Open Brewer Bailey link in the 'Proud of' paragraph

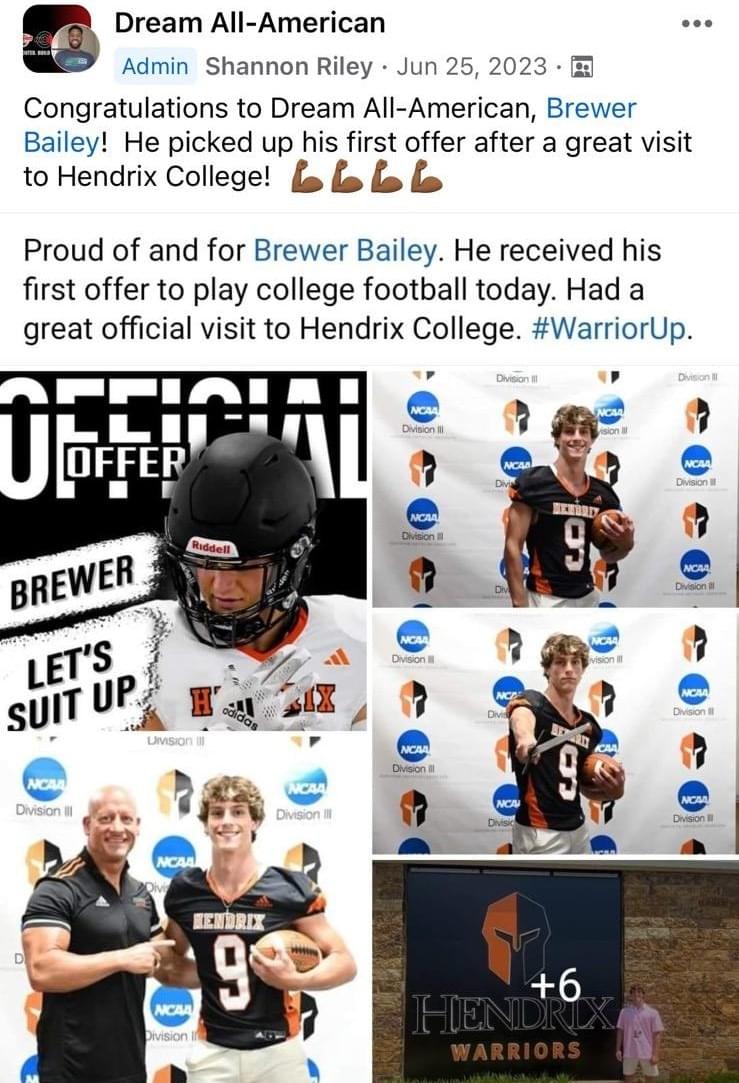pyautogui.click(x=345, y=250)
